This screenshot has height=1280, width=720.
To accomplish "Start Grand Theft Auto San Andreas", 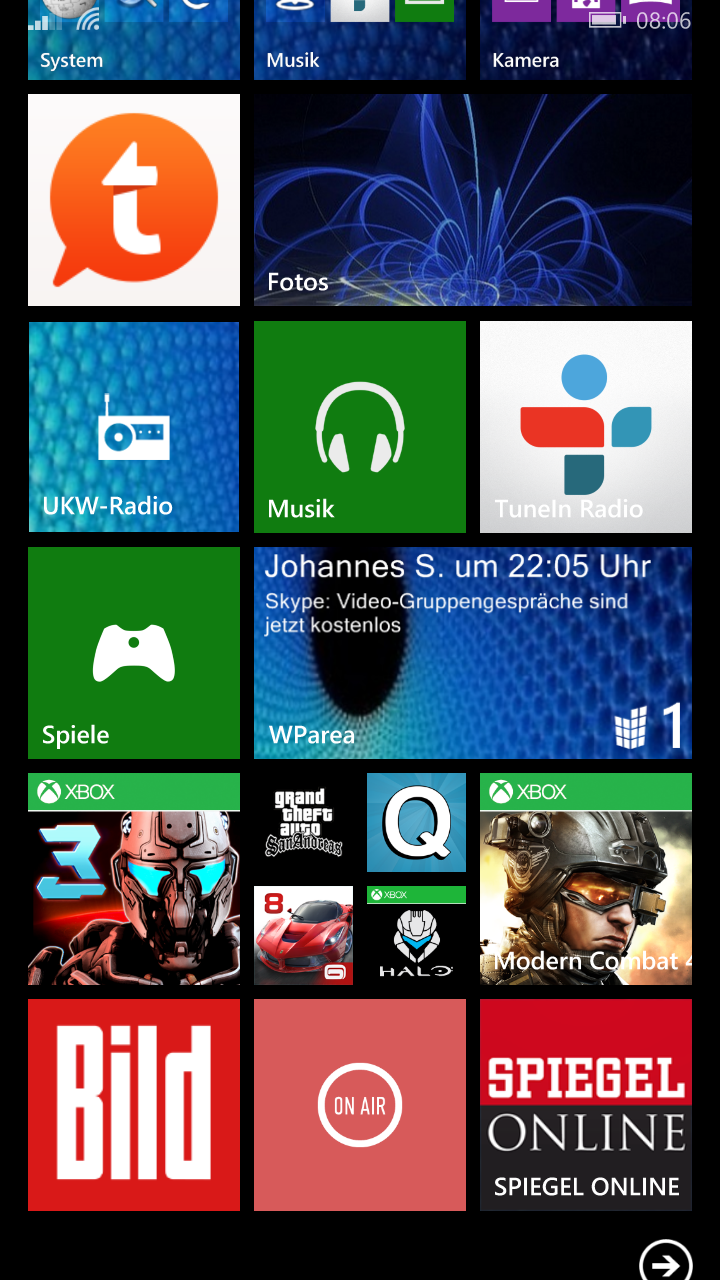I will click(x=303, y=822).
